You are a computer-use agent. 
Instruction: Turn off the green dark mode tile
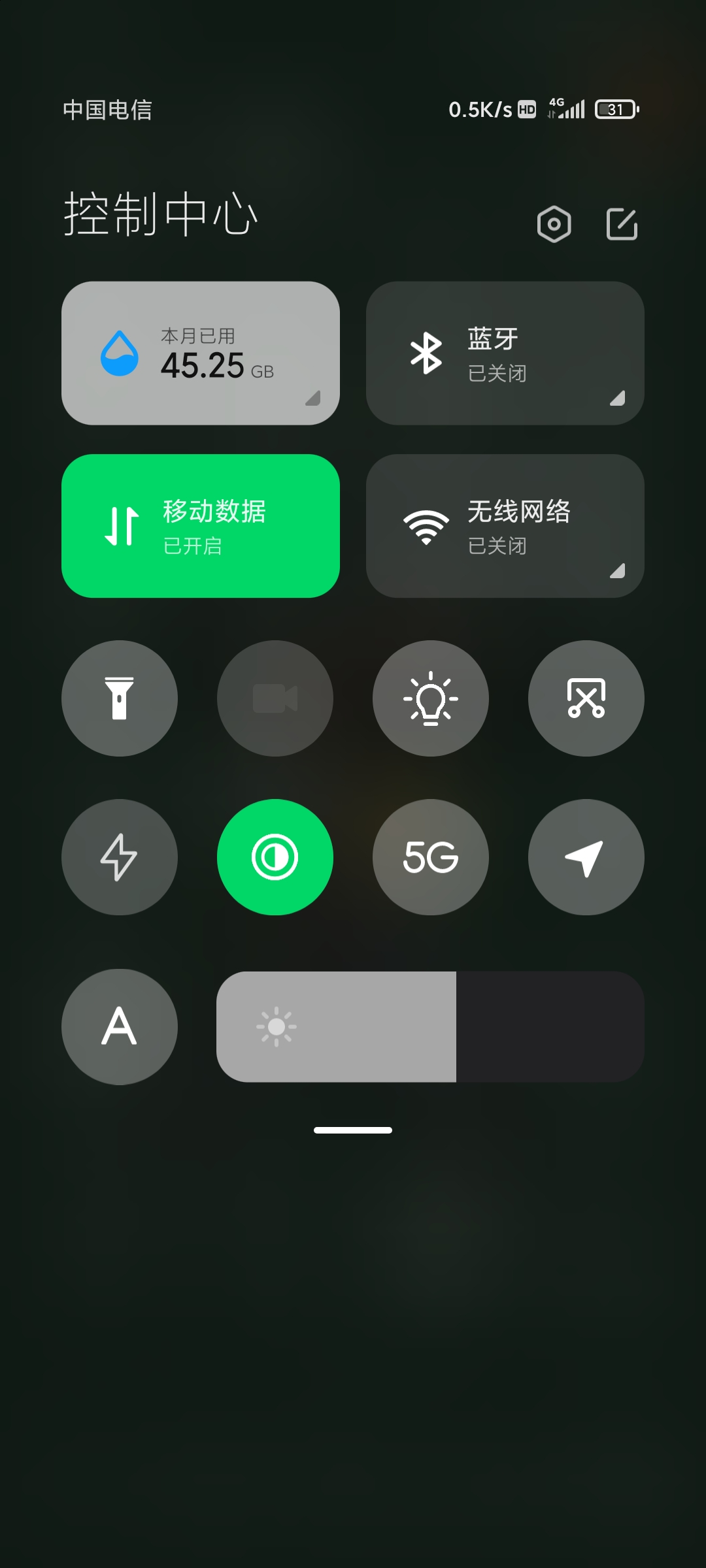coord(275,857)
